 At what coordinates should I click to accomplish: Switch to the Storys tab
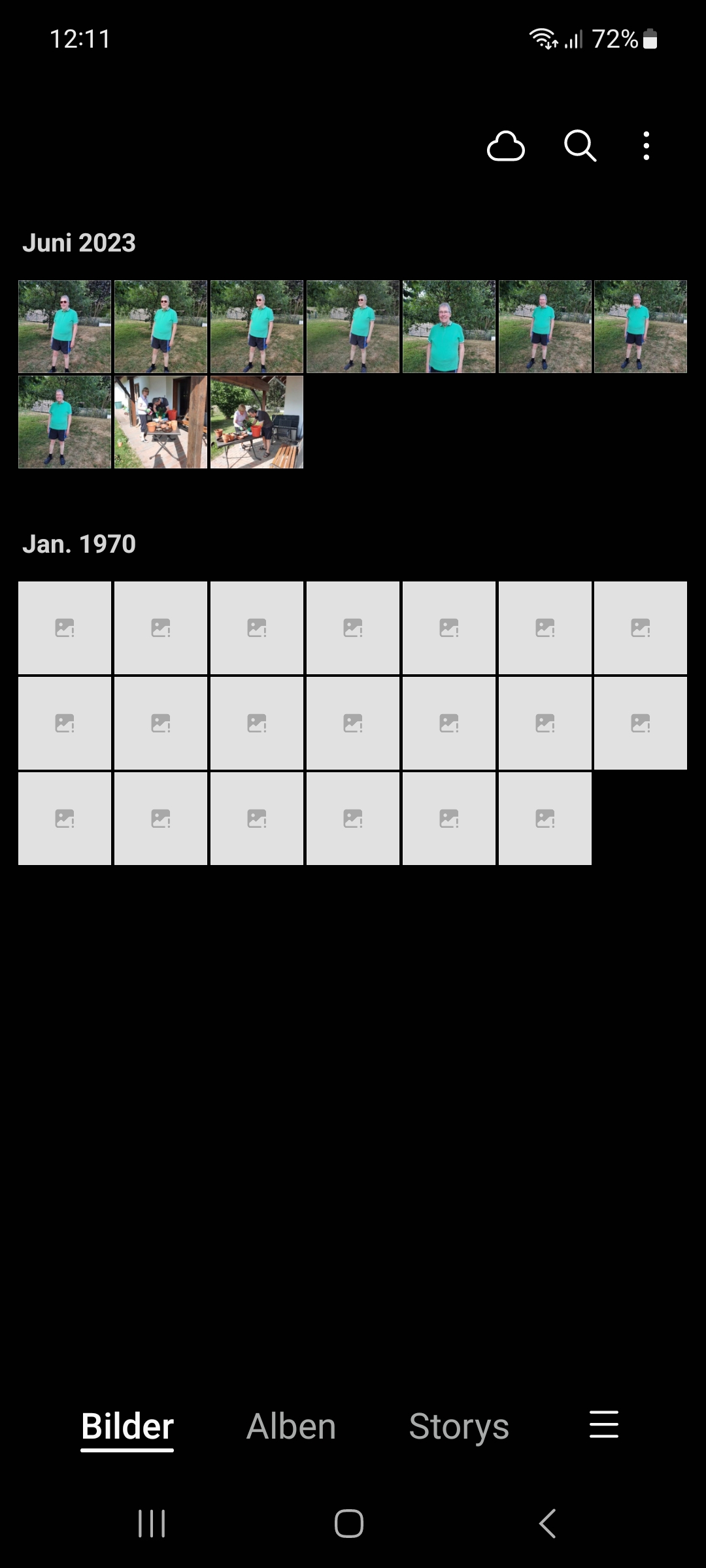coord(458,1426)
